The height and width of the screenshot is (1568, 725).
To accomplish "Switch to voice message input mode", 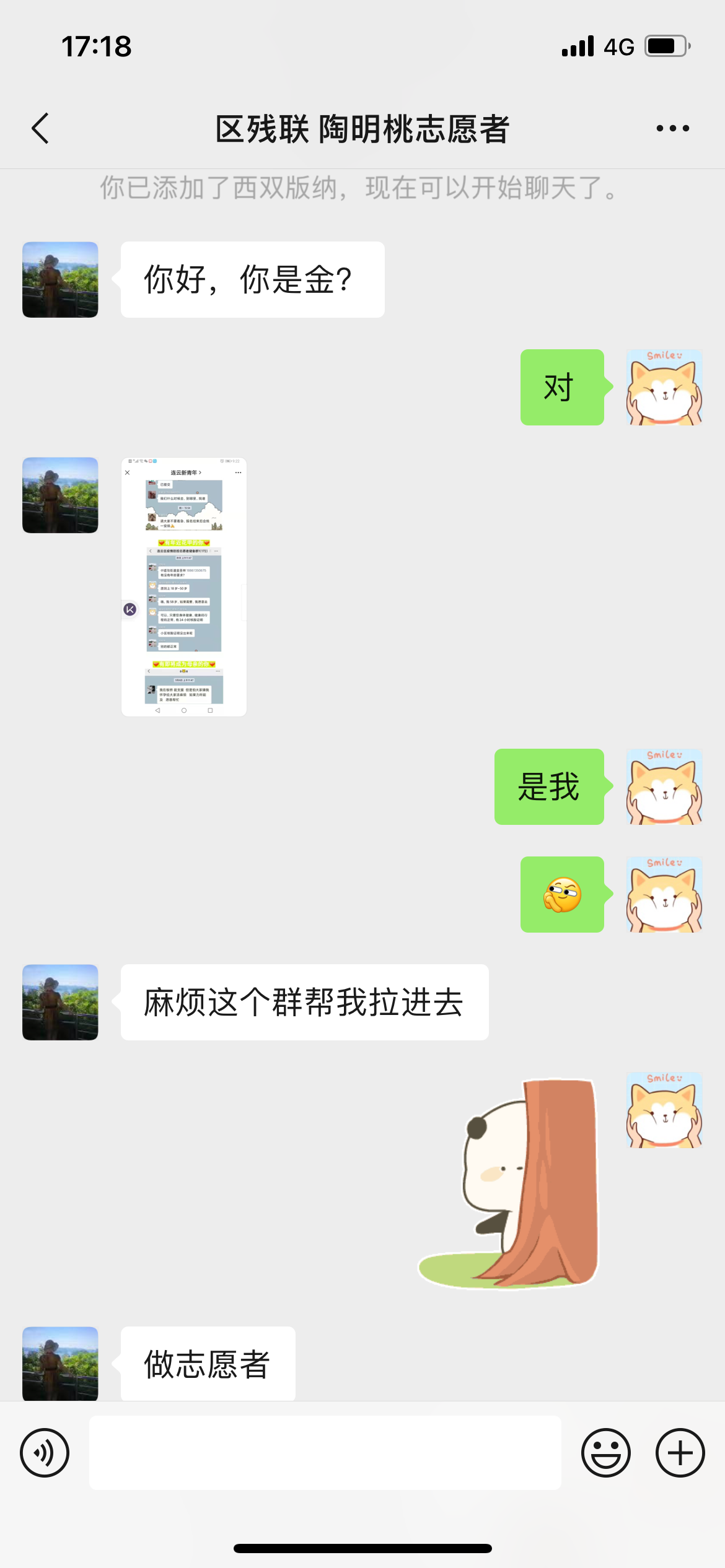I will click(x=44, y=1452).
